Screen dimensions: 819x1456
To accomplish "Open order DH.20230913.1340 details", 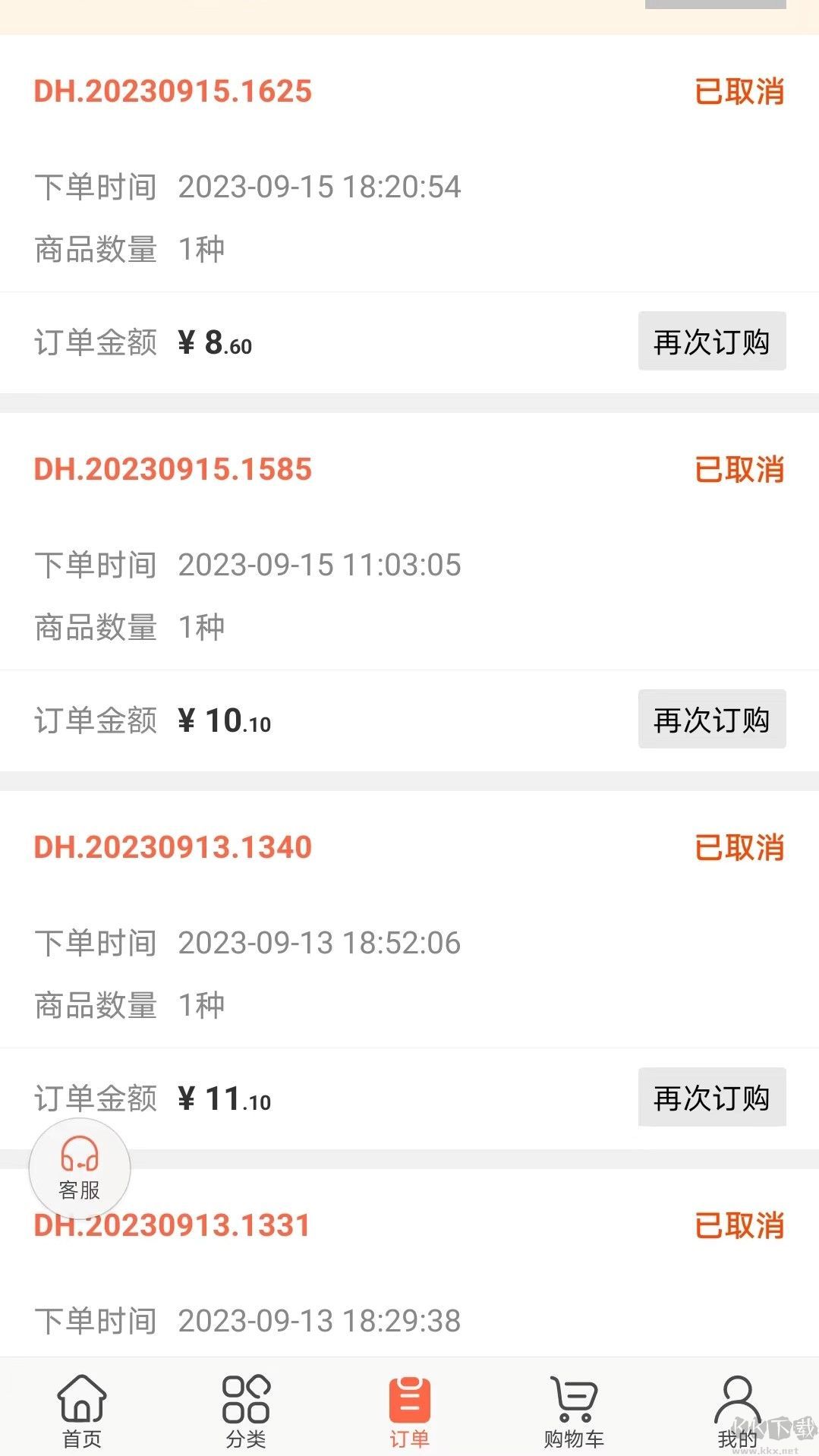I will (x=172, y=849).
